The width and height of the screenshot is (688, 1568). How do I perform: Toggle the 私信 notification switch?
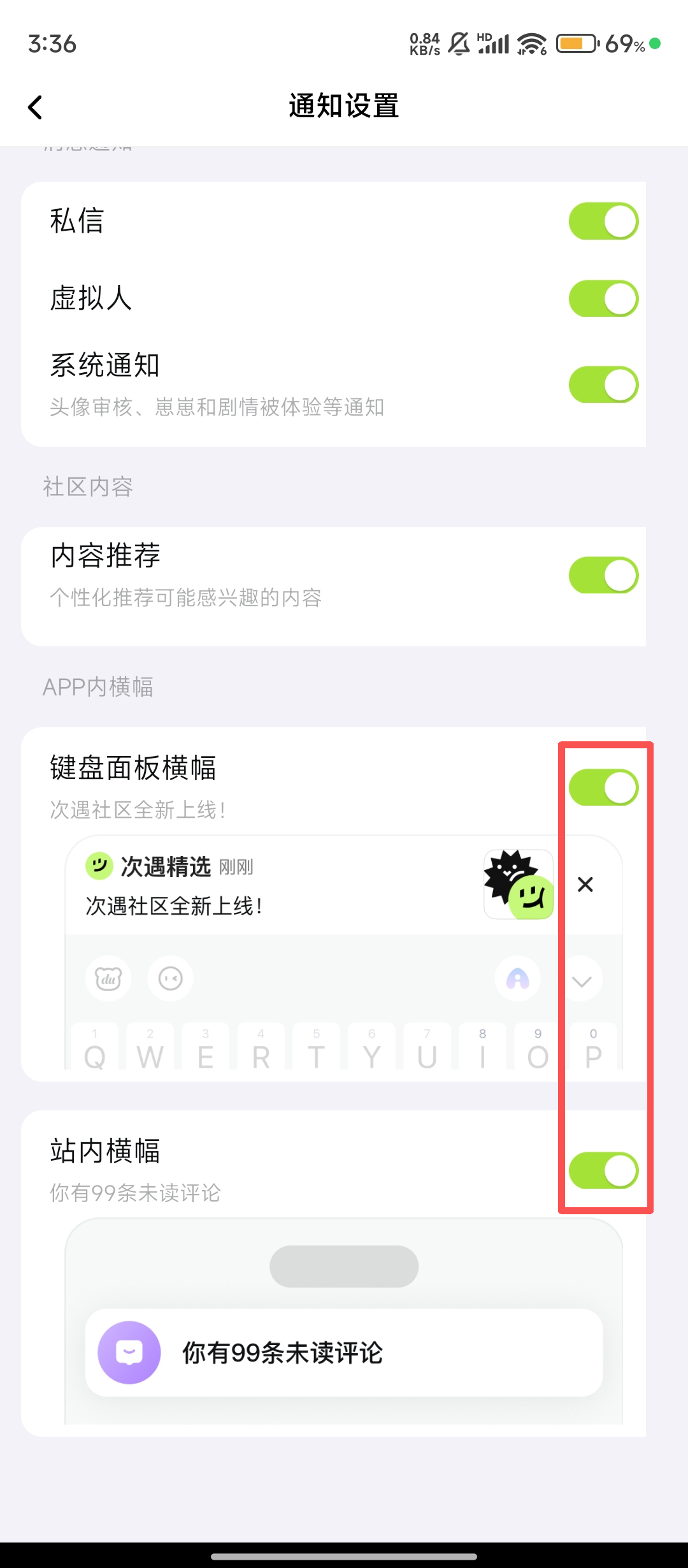click(603, 221)
